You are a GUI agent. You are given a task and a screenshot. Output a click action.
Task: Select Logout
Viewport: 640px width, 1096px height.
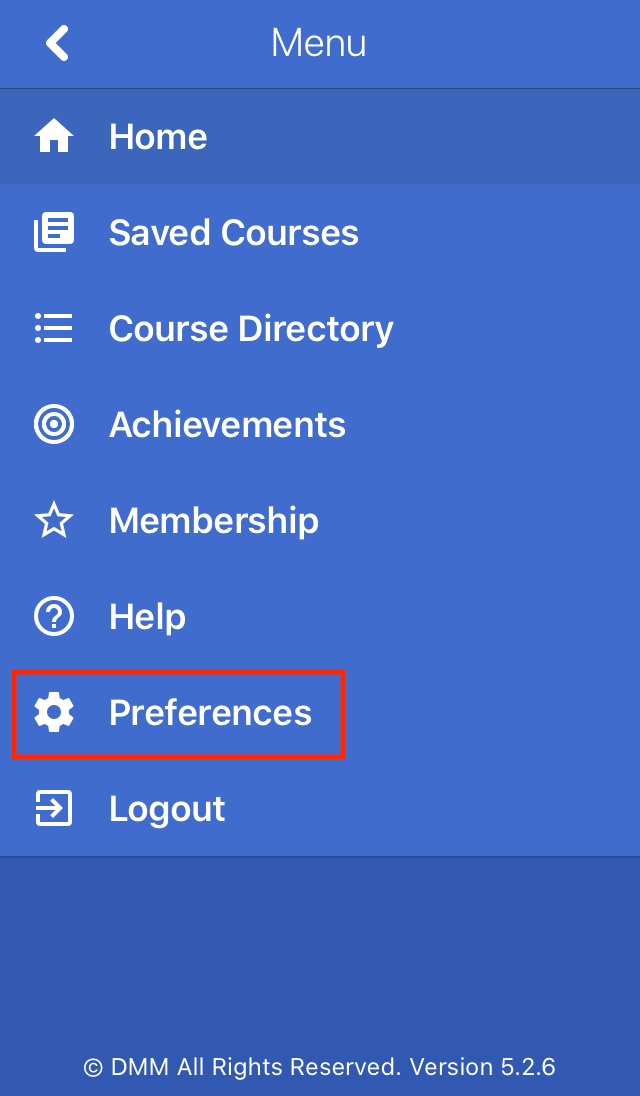click(320, 809)
